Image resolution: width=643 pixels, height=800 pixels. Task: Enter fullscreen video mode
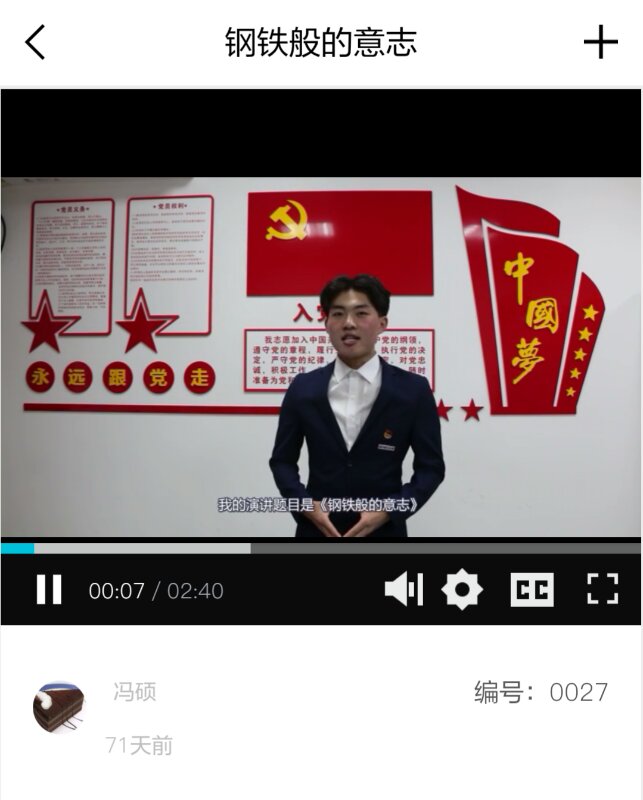(602, 590)
